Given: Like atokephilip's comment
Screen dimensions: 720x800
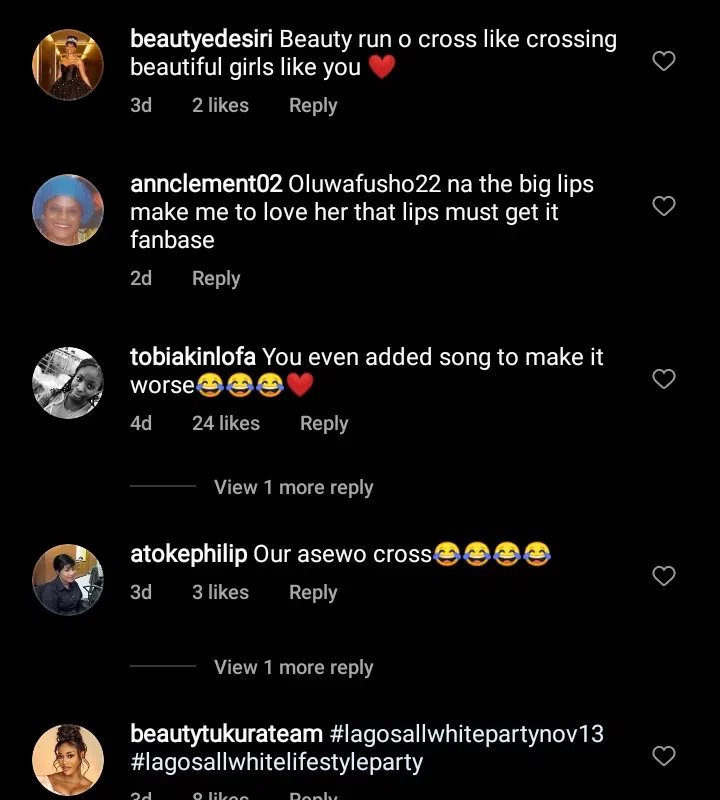Looking at the screenshot, I should pos(664,576).
